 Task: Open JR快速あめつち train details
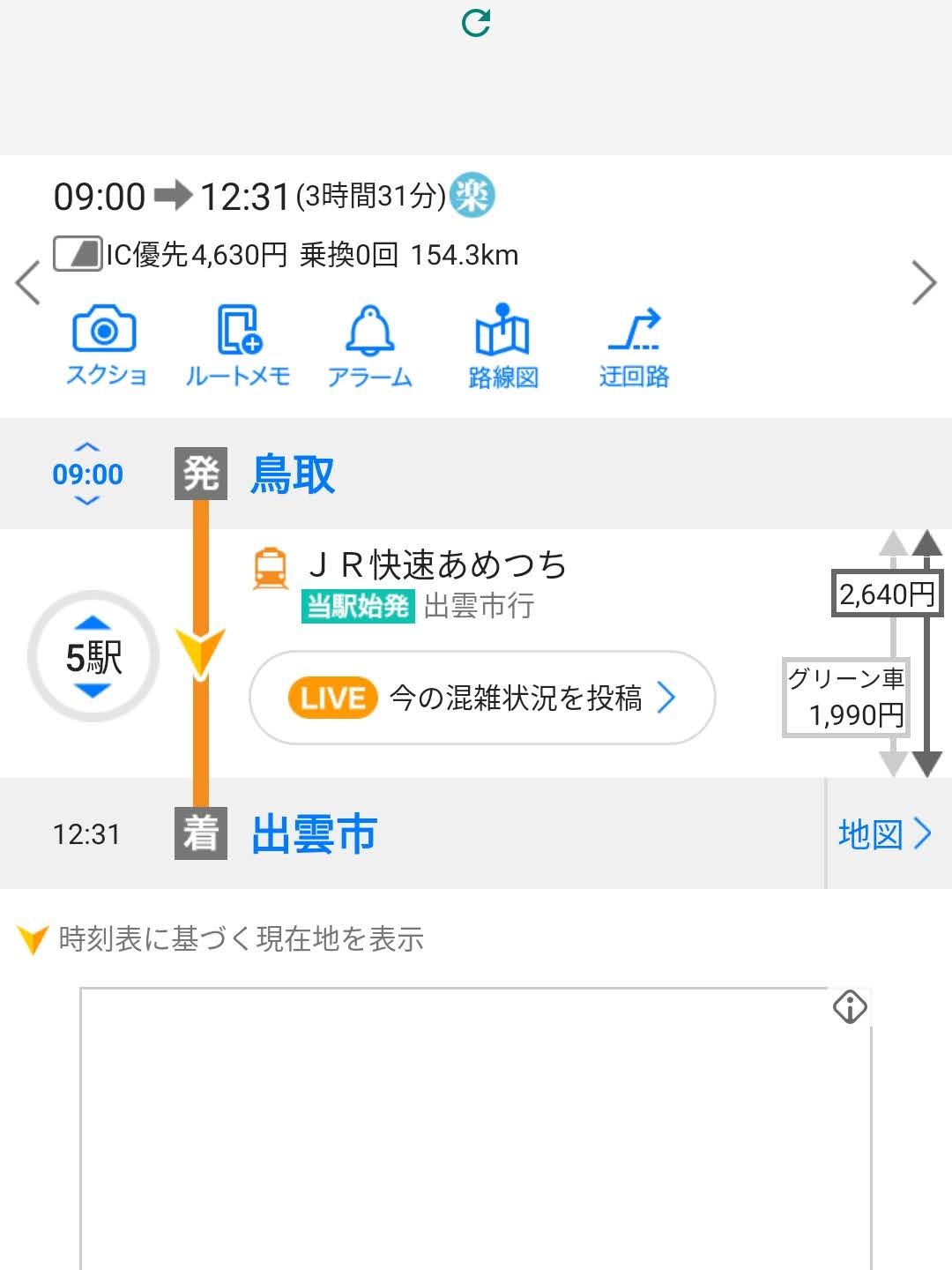click(438, 564)
